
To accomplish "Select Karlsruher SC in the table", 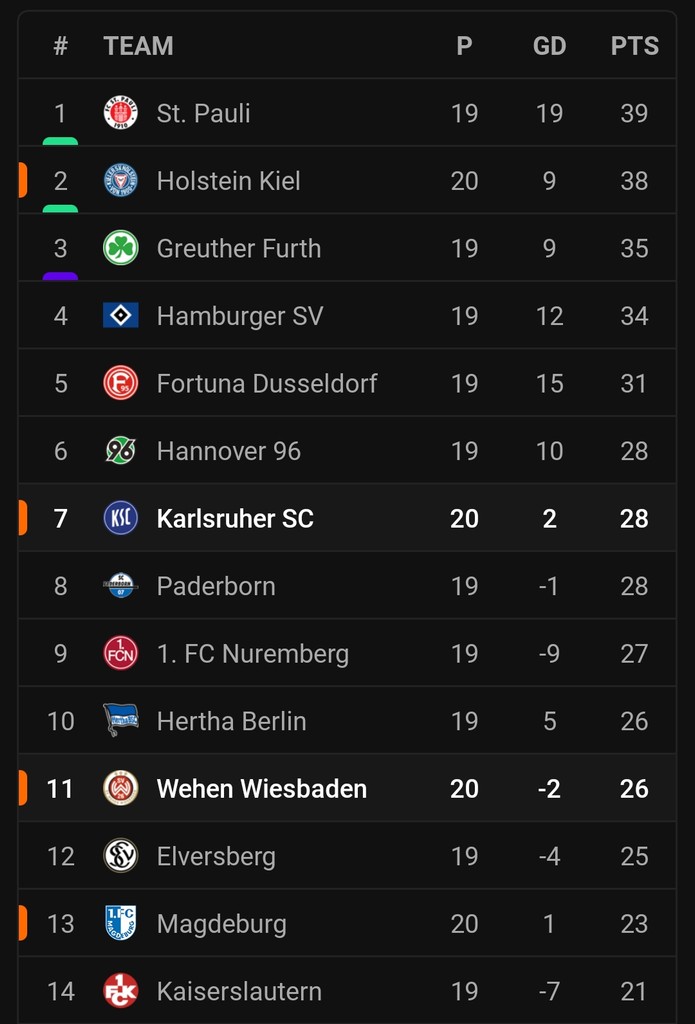I will [x=235, y=518].
